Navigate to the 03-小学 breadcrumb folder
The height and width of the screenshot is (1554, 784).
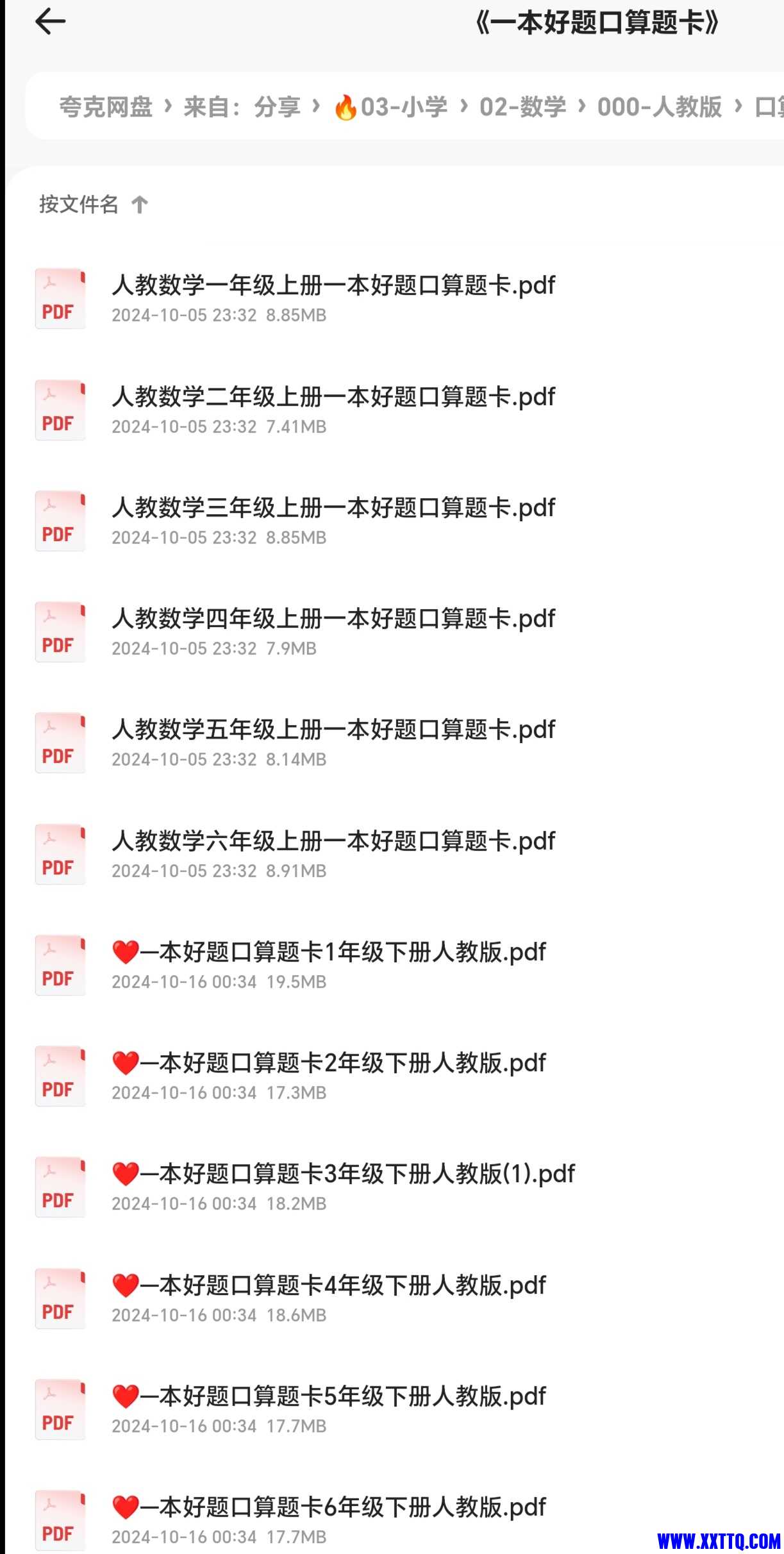tap(392, 106)
